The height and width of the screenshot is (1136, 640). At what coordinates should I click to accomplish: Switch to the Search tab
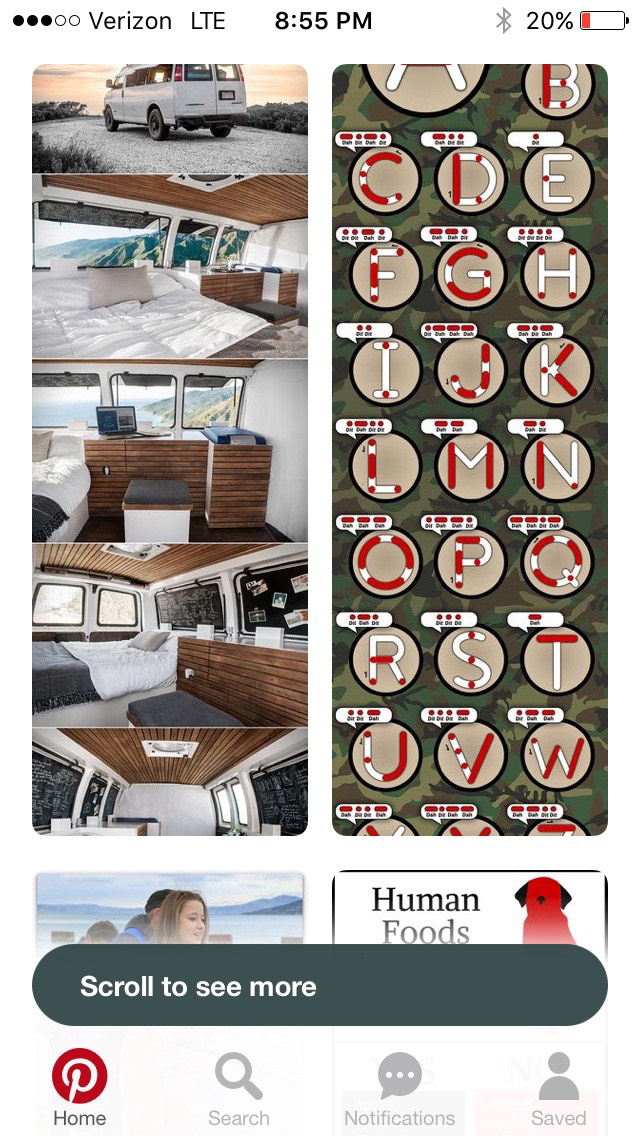pos(239,1088)
